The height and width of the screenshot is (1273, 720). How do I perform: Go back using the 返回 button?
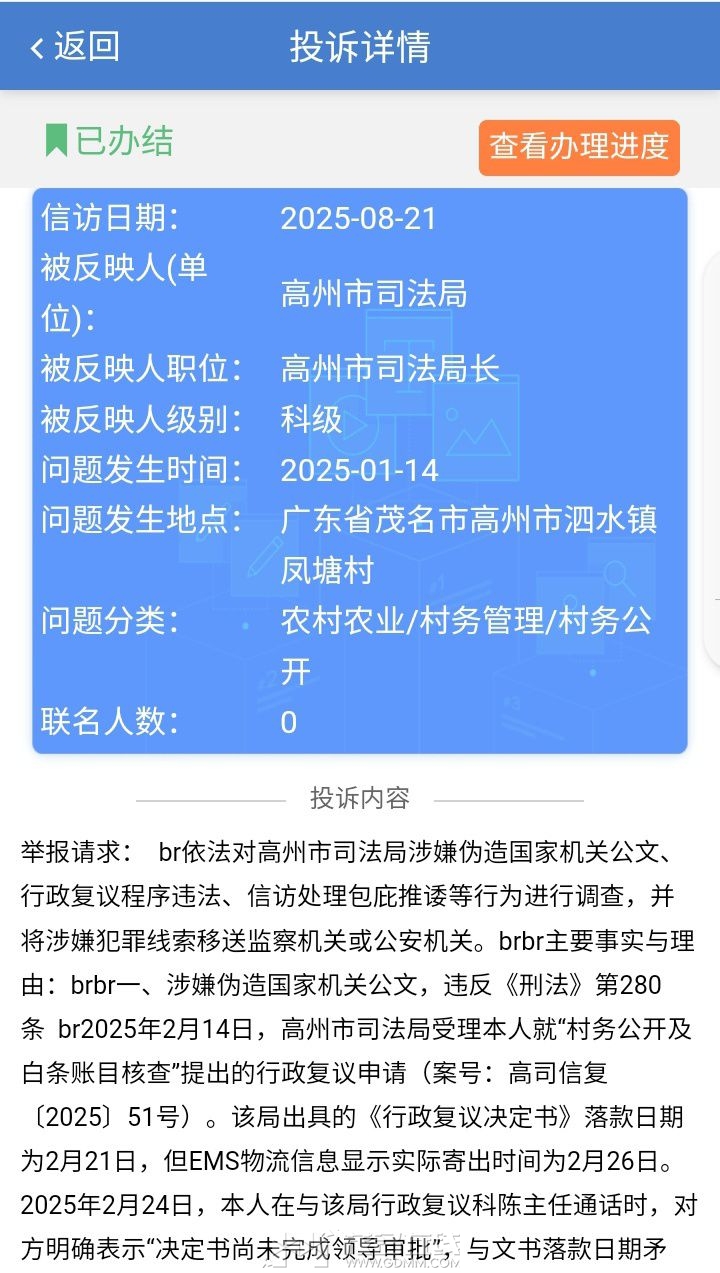(x=75, y=46)
